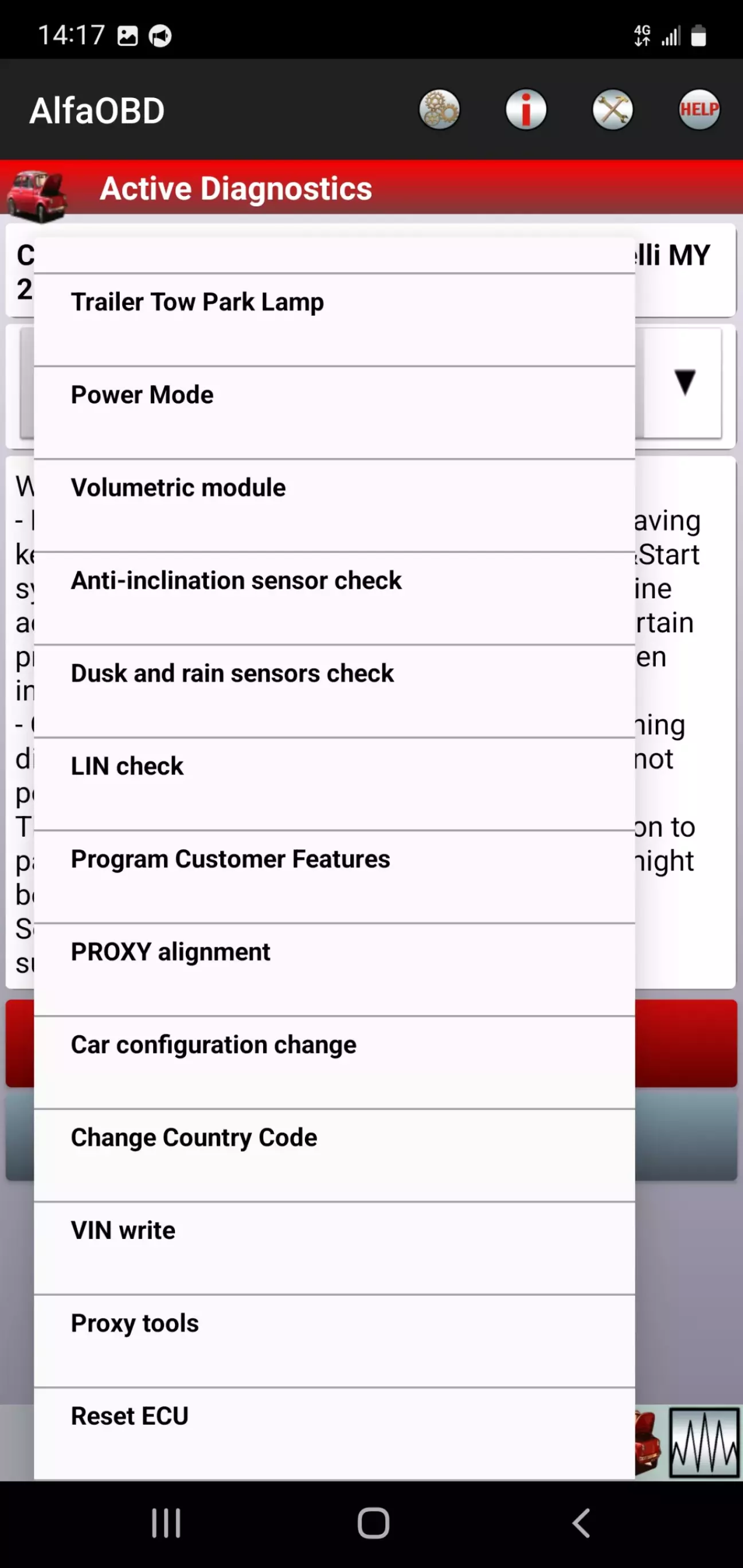Viewport: 743px width, 1568px height.
Task: Open recent apps from navigation bar
Action: 166,1523
